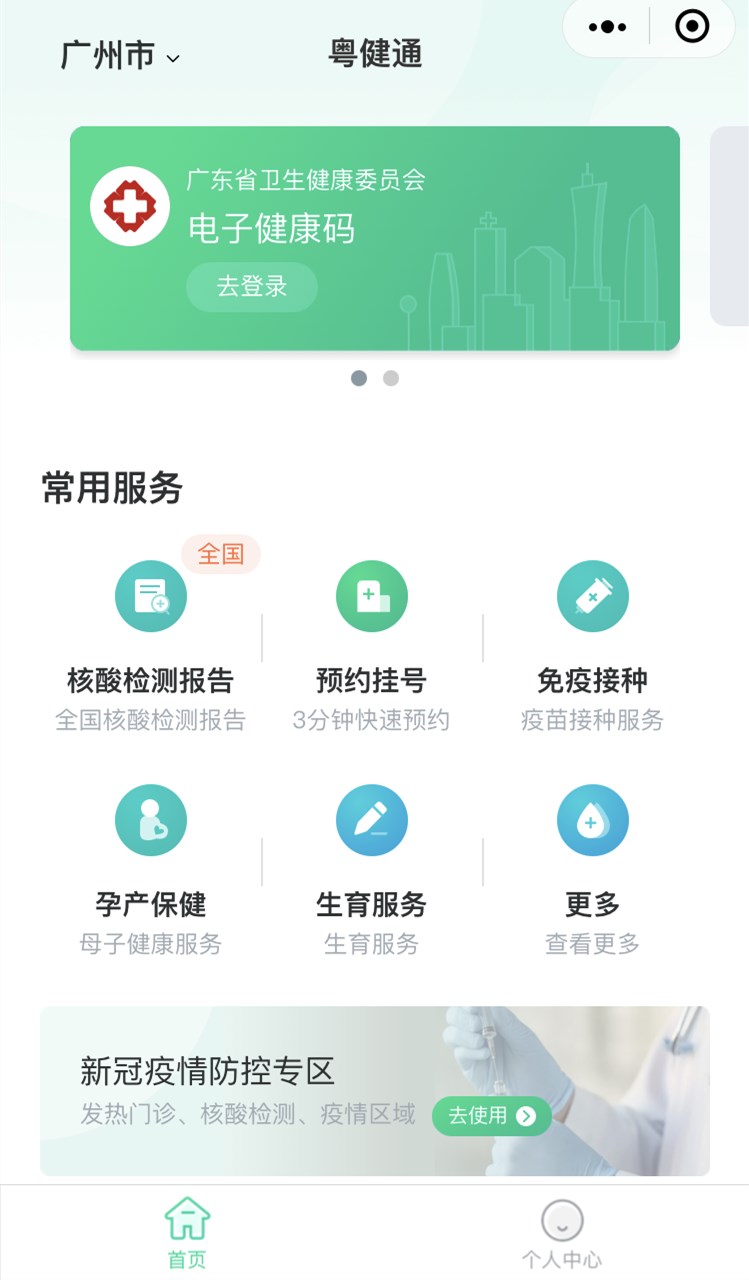
Task: Open the 电子健康码 banner card
Action: pyautogui.click(x=375, y=238)
